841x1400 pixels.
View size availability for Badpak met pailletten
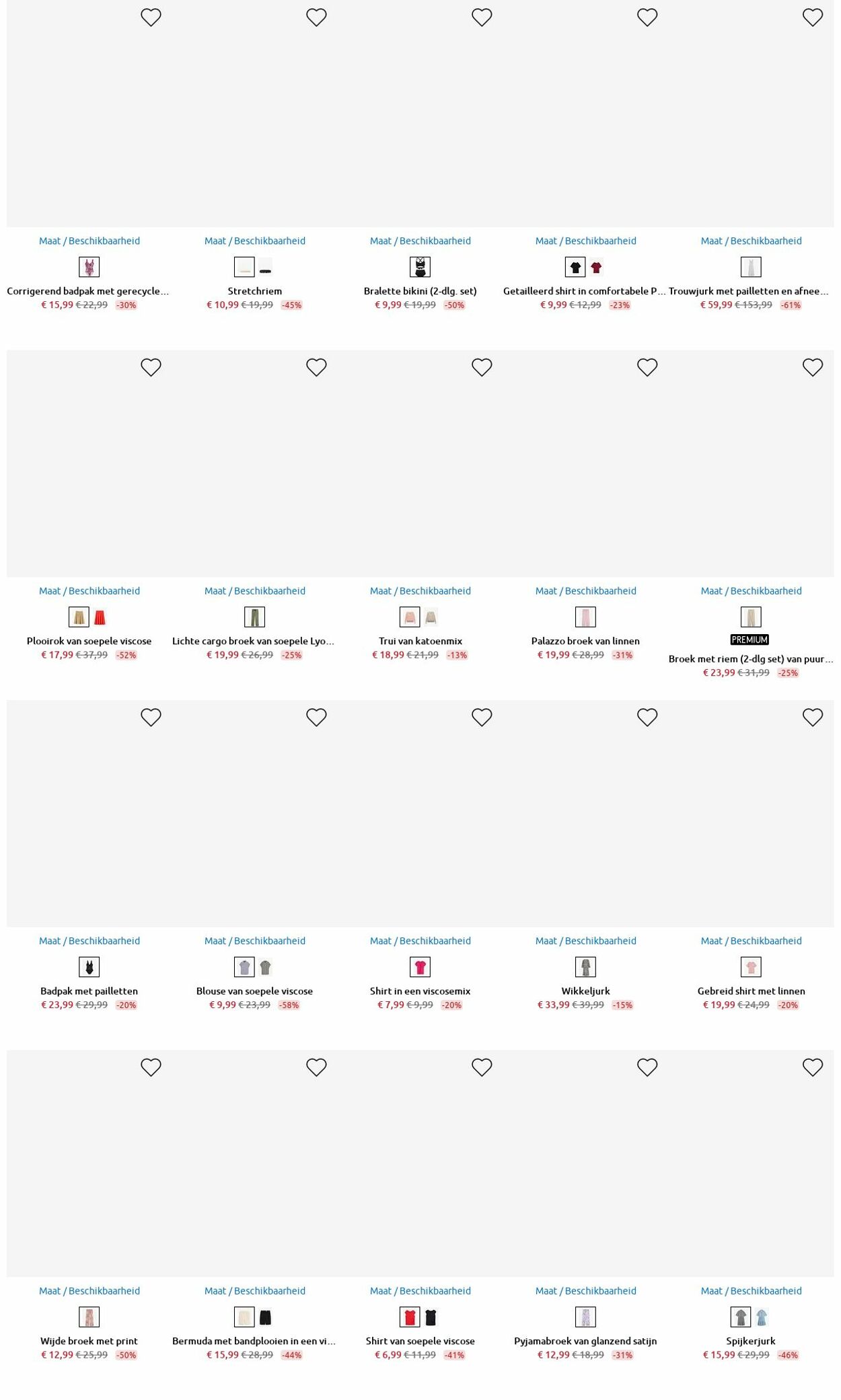(x=89, y=941)
